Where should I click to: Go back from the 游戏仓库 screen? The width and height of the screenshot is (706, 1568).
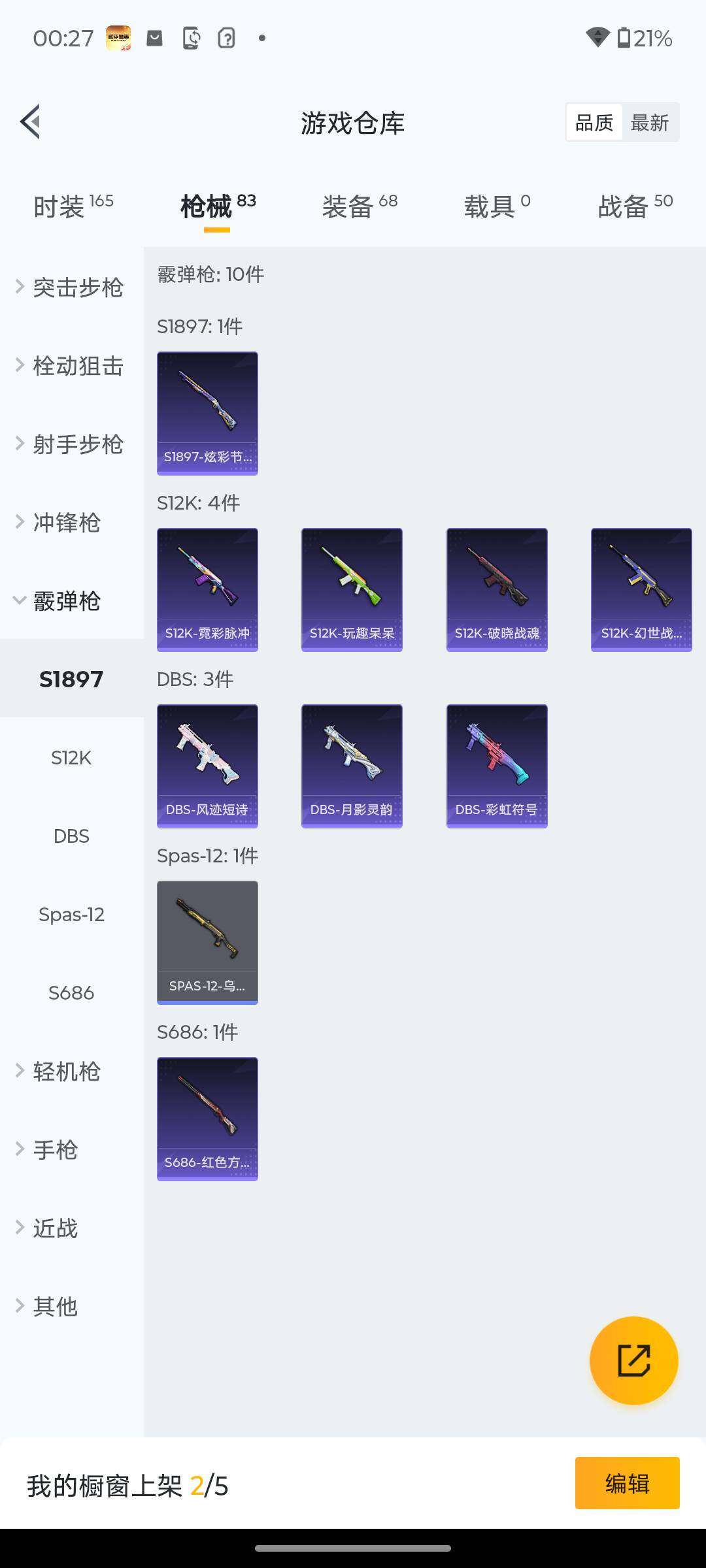[x=31, y=122]
